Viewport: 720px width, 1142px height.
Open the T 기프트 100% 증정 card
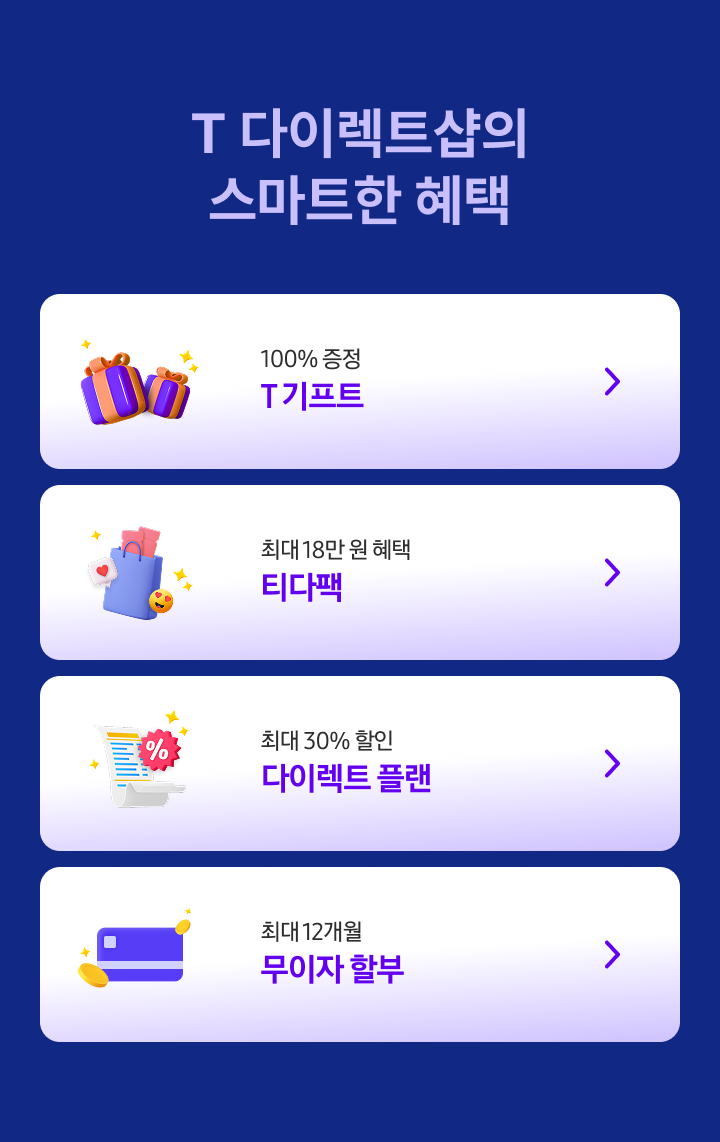pos(360,381)
